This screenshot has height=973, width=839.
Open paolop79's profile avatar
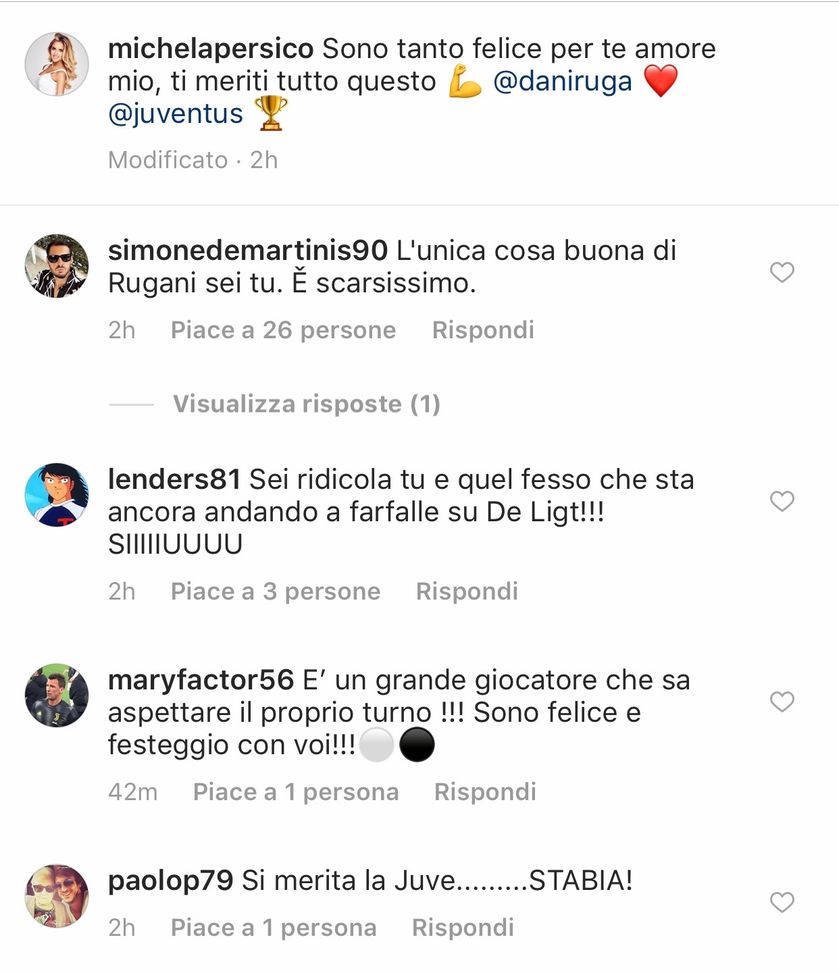(57, 896)
